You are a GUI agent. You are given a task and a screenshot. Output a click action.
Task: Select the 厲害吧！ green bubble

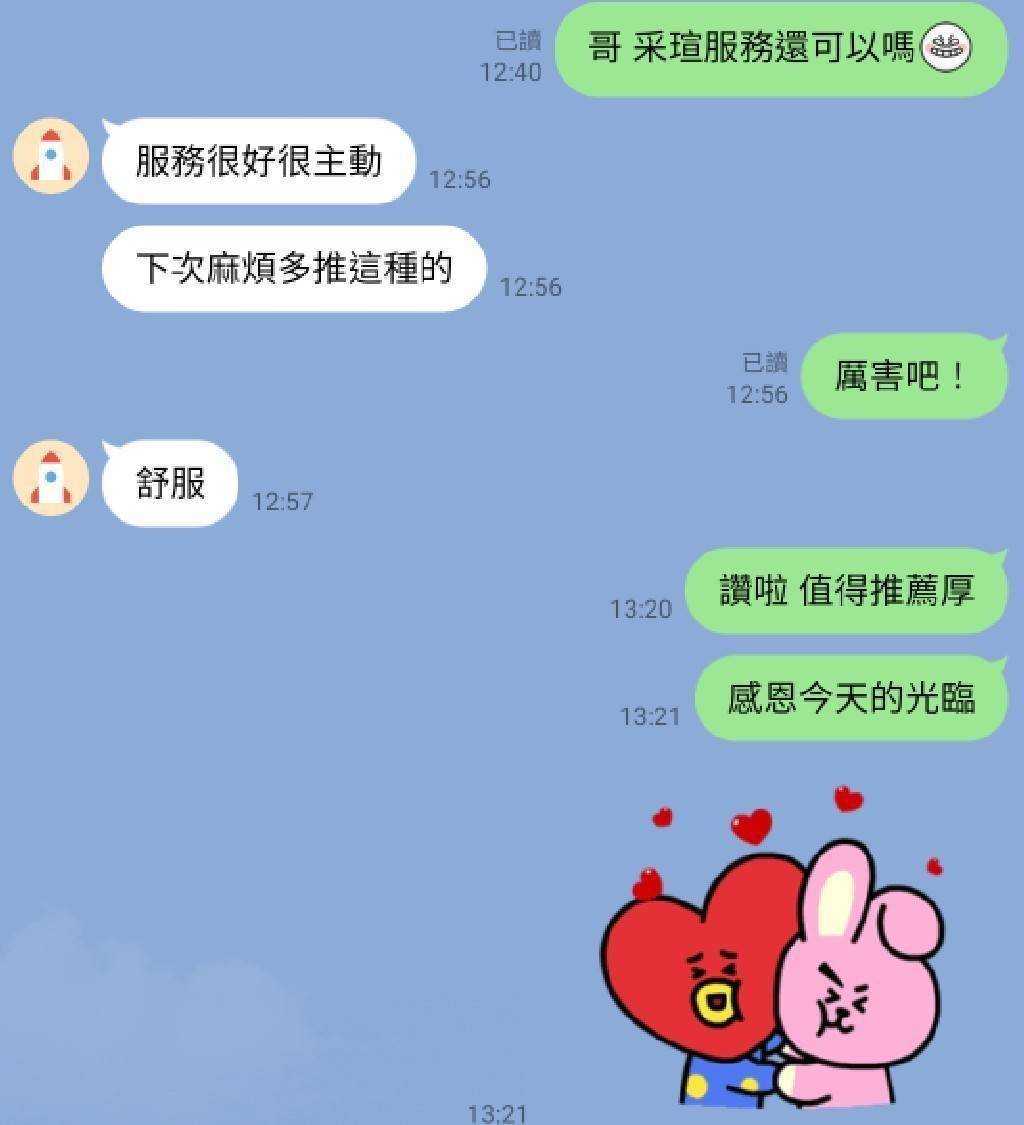coord(901,375)
